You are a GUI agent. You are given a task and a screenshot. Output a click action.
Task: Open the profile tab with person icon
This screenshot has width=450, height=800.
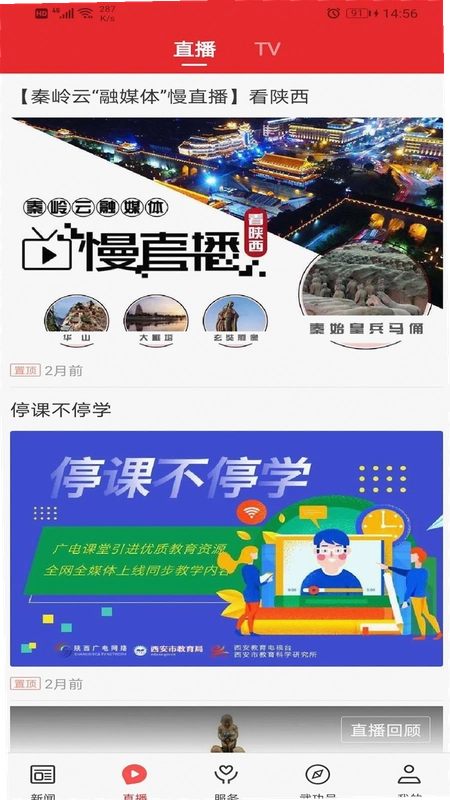tap(409, 781)
